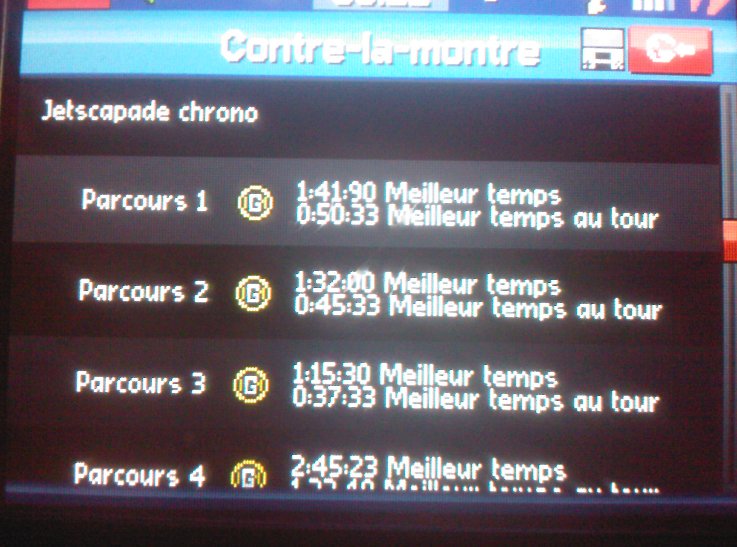The width and height of the screenshot is (737, 547).
Task: Tap the save disk icon
Action: (601, 50)
